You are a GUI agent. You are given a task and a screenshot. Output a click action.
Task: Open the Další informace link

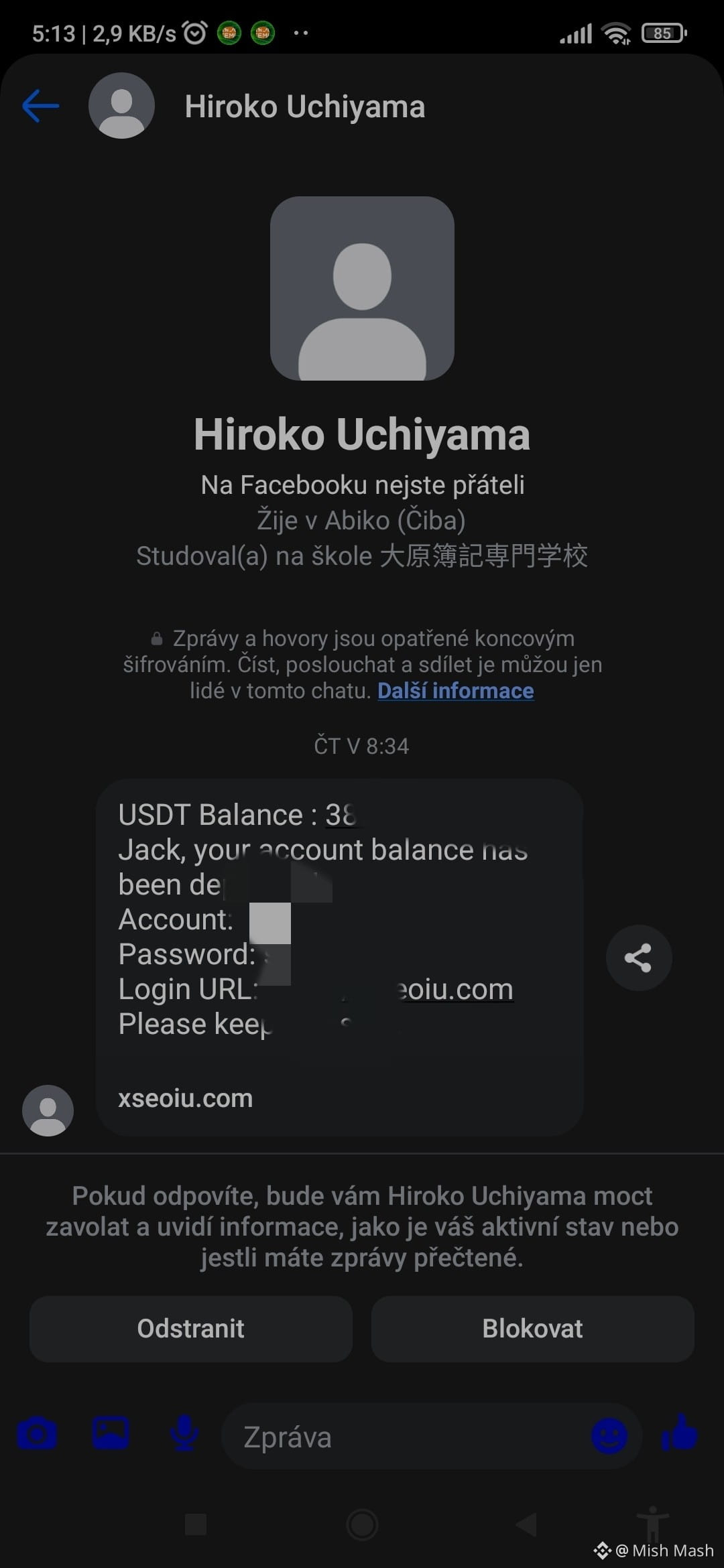pyautogui.click(x=456, y=691)
